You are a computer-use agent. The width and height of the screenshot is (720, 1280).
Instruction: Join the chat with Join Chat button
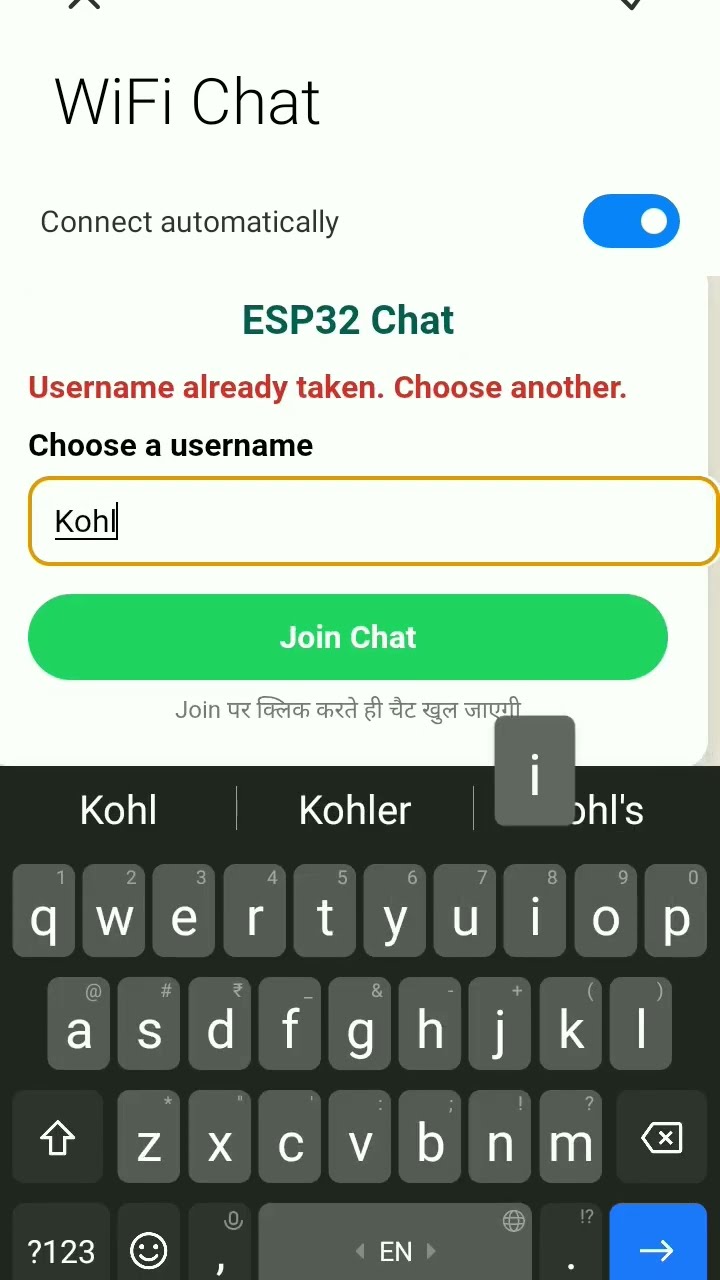[x=347, y=637]
